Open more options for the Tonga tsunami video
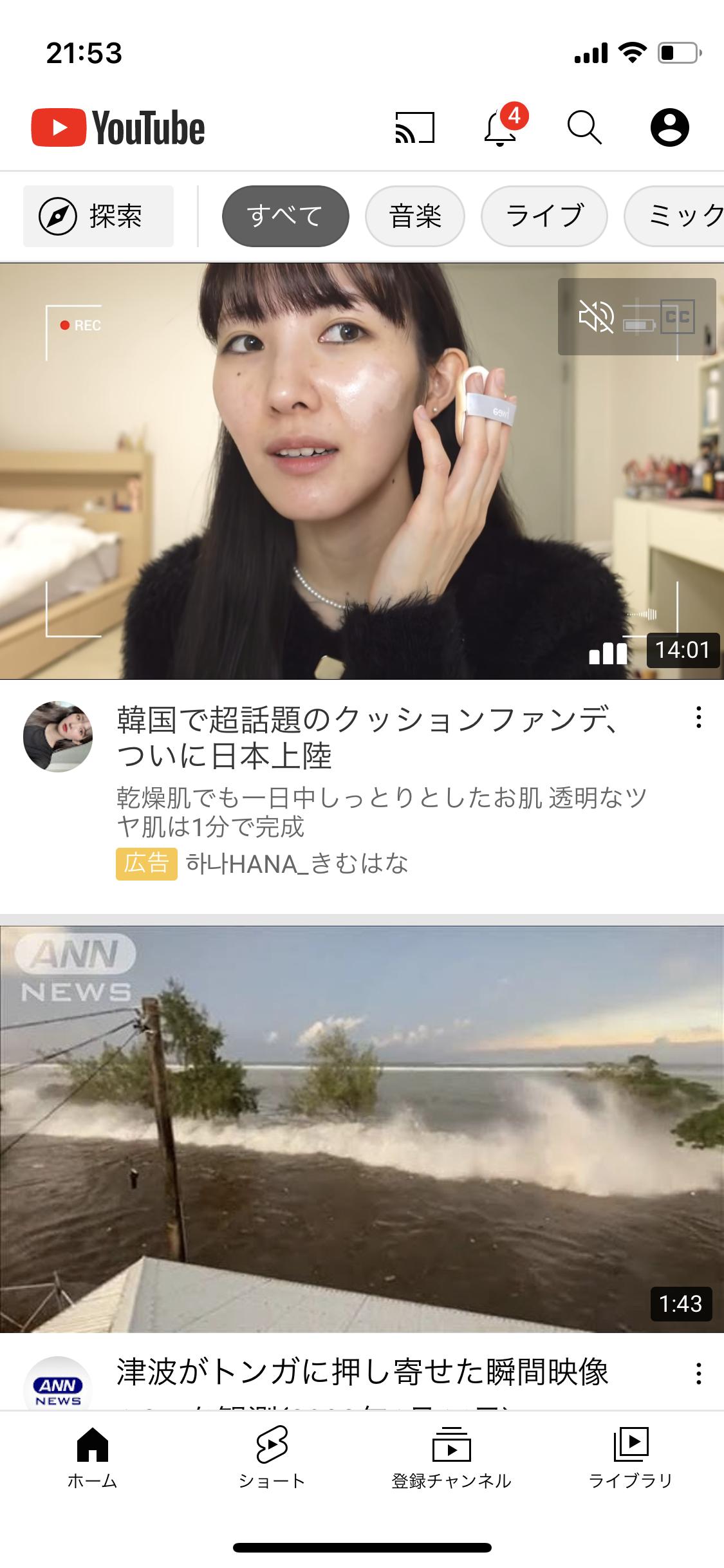 (x=698, y=1373)
